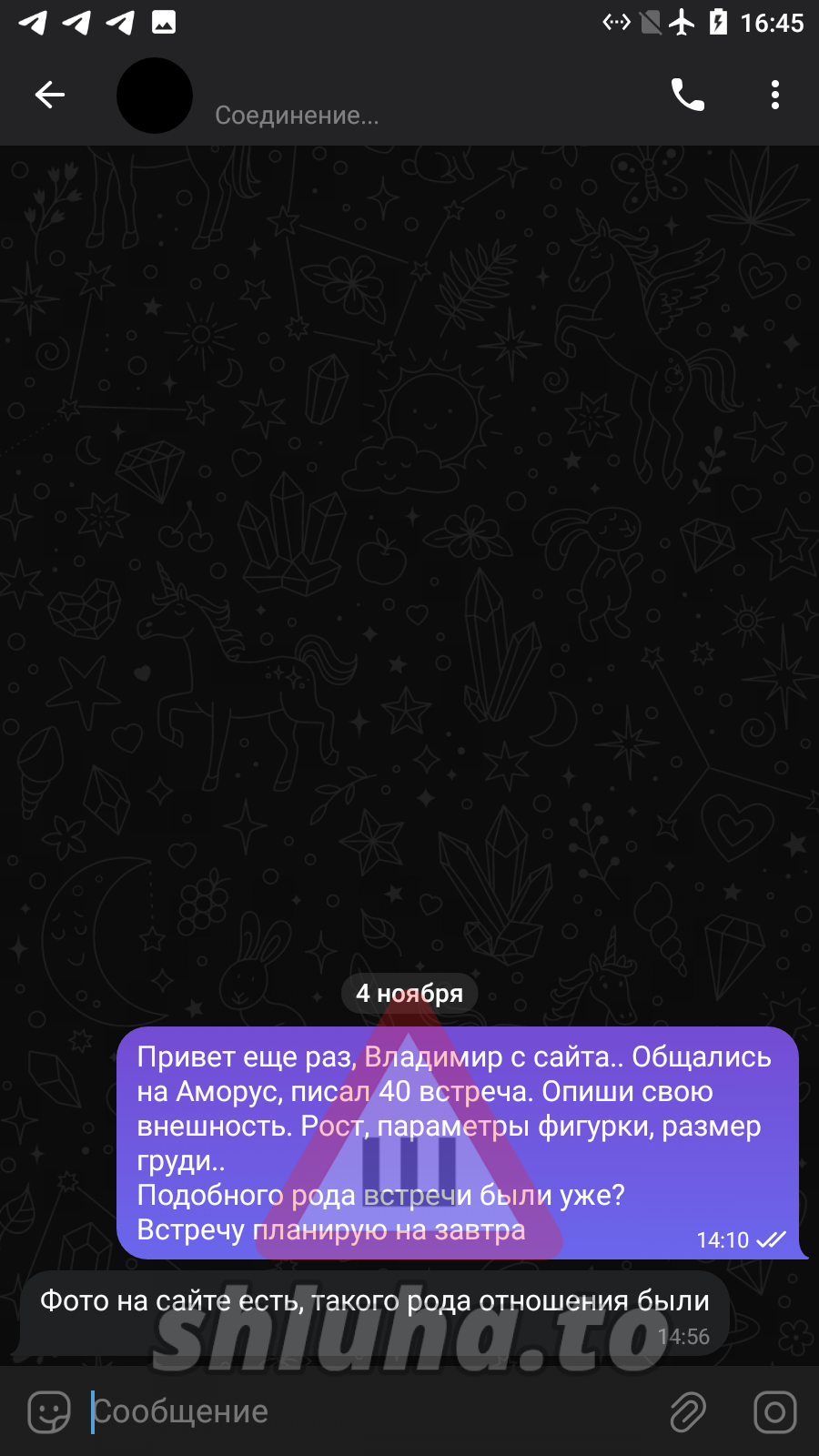819x1456 pixels.
Task: Open the emoji and sticker panel
Action: coord(49,1412)
